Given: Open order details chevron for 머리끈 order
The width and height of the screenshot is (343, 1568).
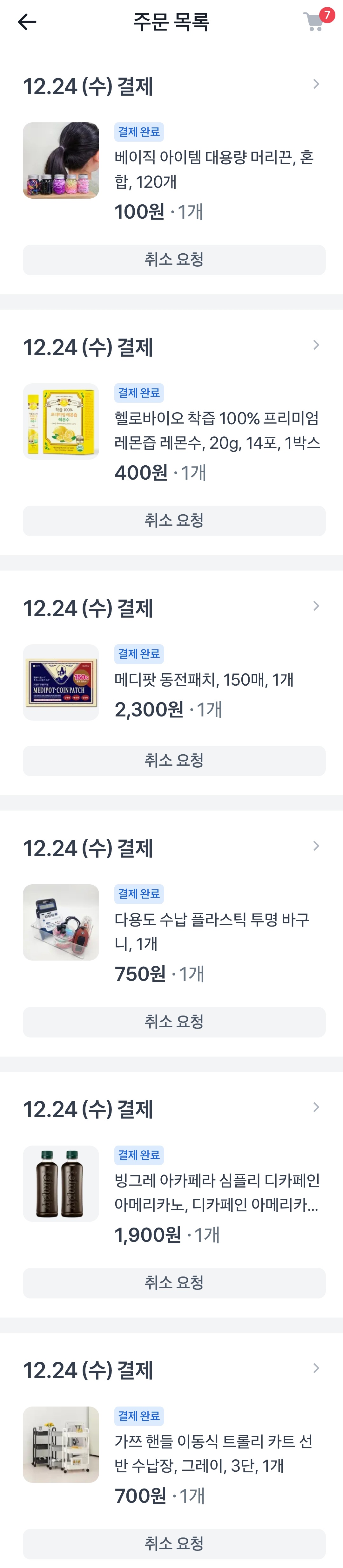Looking at the screenshot, I should (x=316, y=84).
